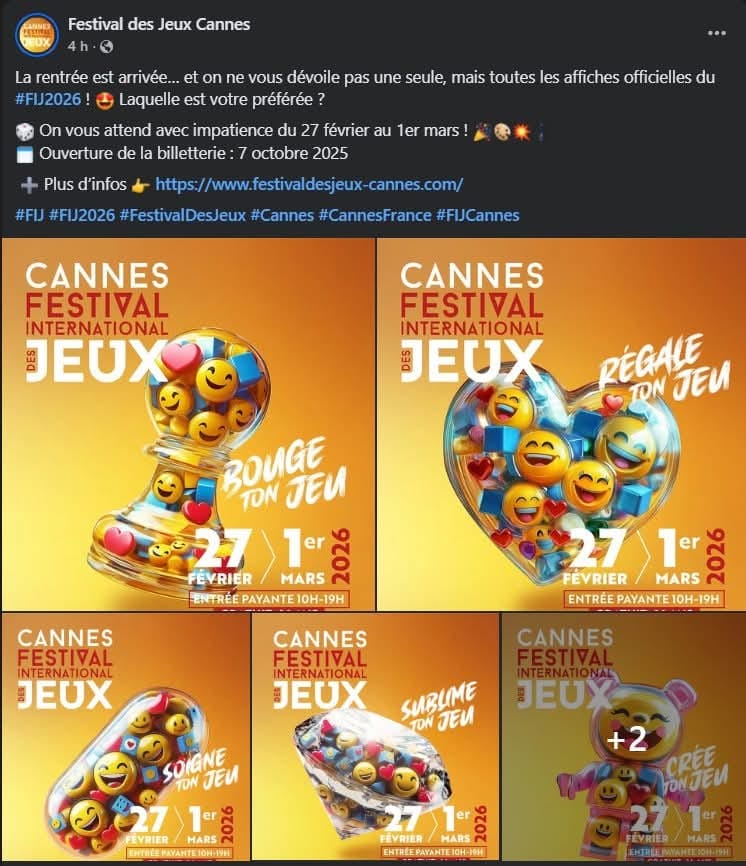Image resolution: width=746 pixels, height=866 pixels.
Task: View the "Régale ton jeu" heart poster
Action: click(x=561, y=424)
